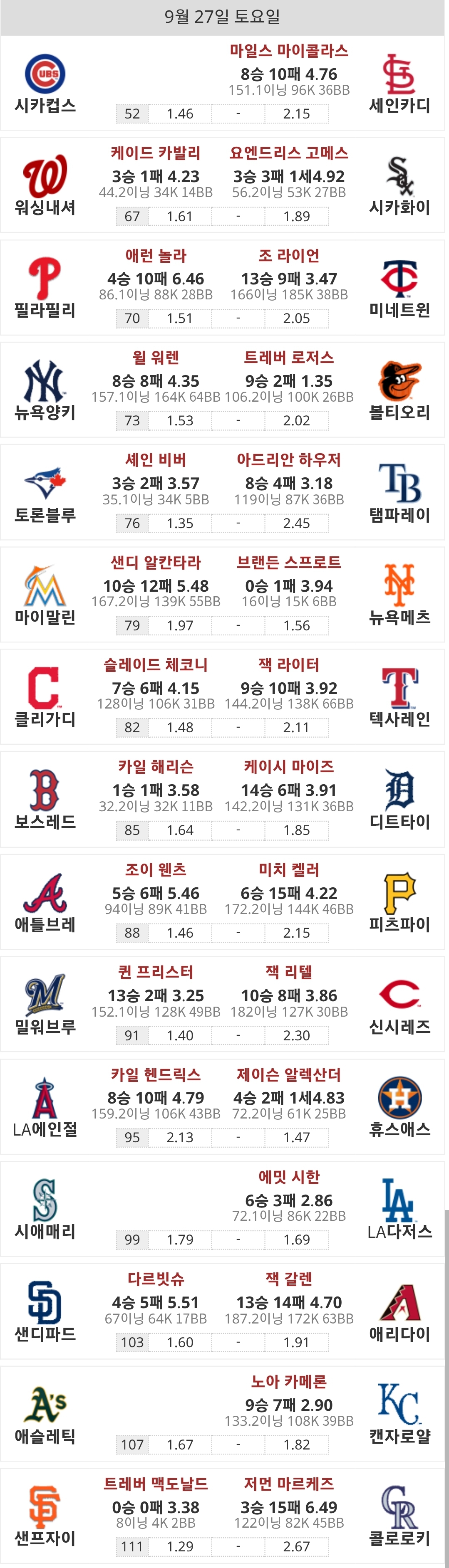Tap the Blue Jays vs Rays matchup
449x1568 pixels.
click(x=222, y=492)
